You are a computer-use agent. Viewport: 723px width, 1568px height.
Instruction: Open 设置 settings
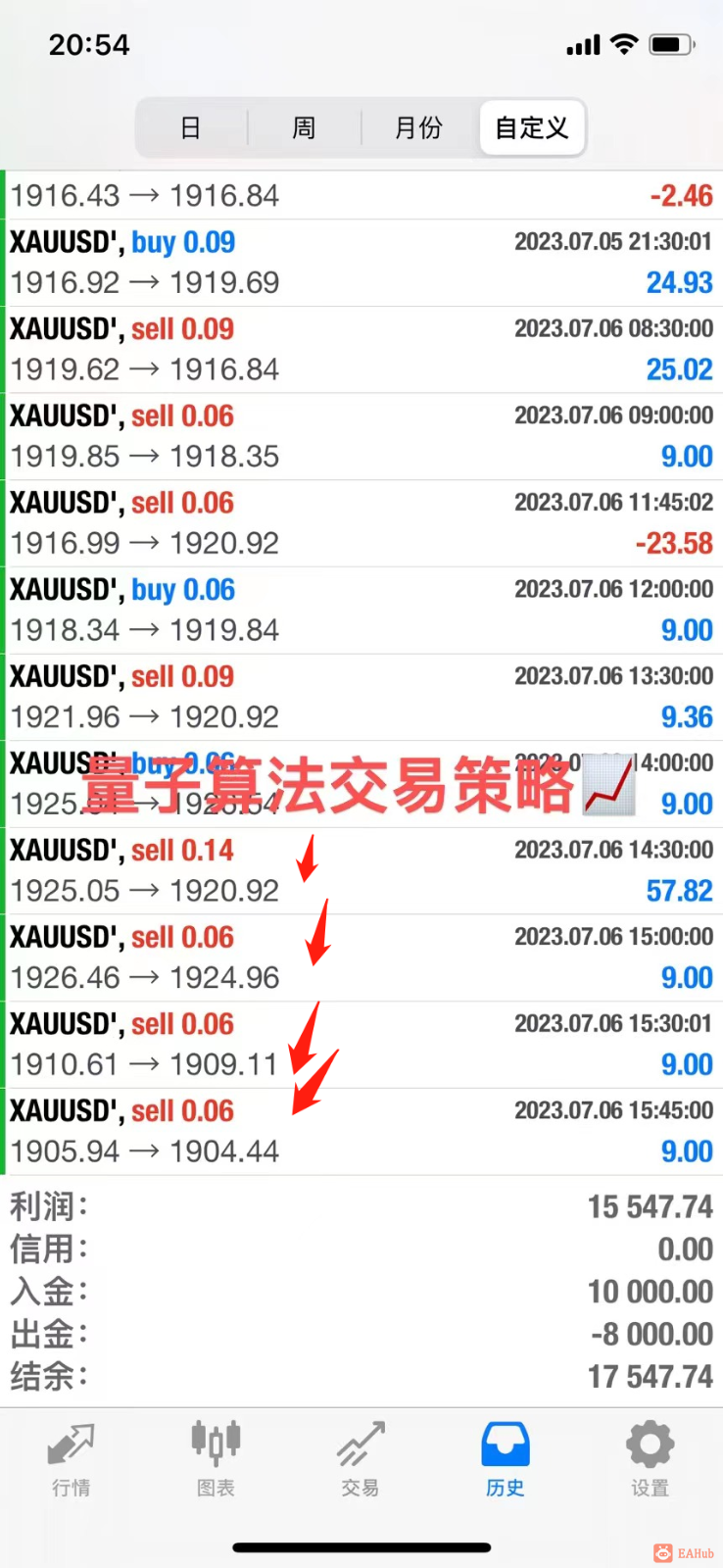point(650,1459)
